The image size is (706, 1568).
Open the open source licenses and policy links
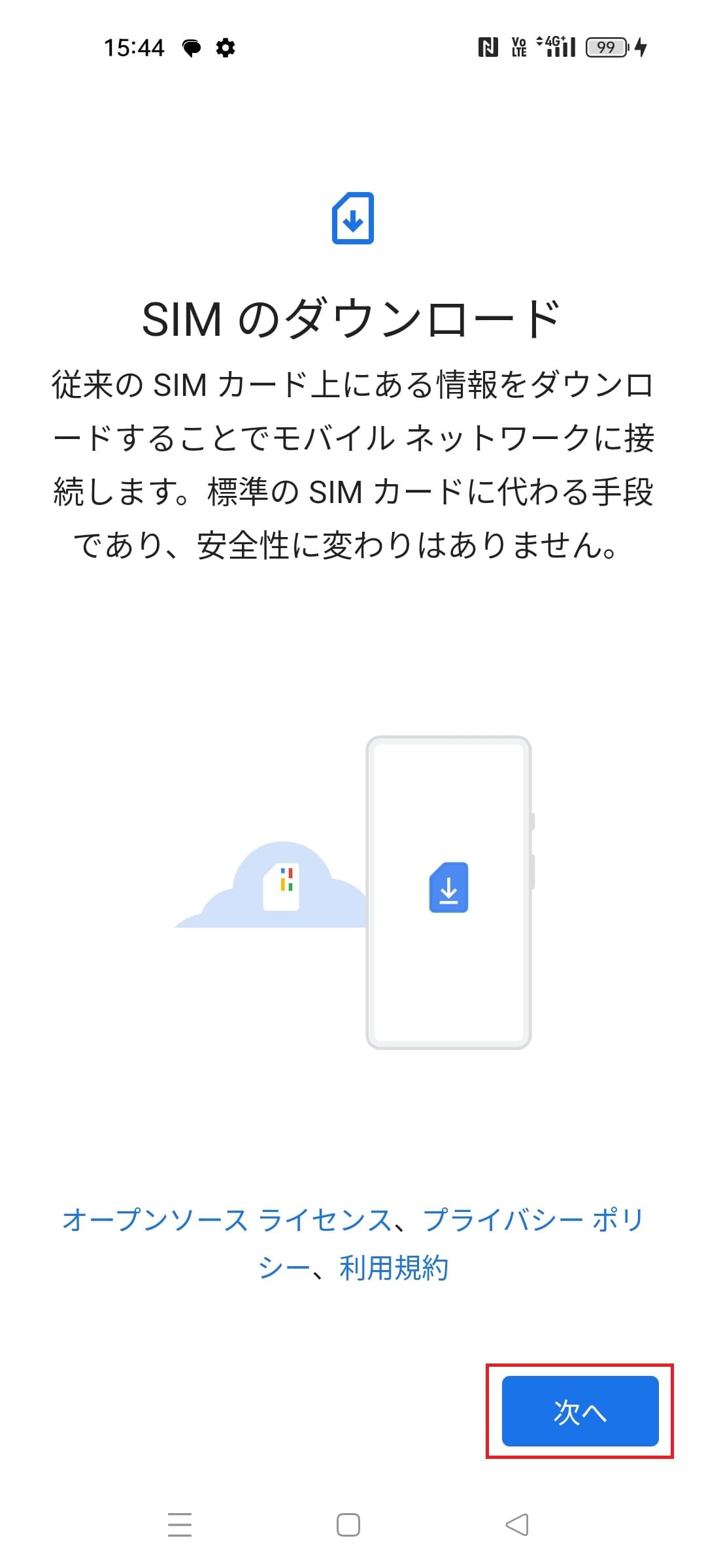tap(353, 1243)
